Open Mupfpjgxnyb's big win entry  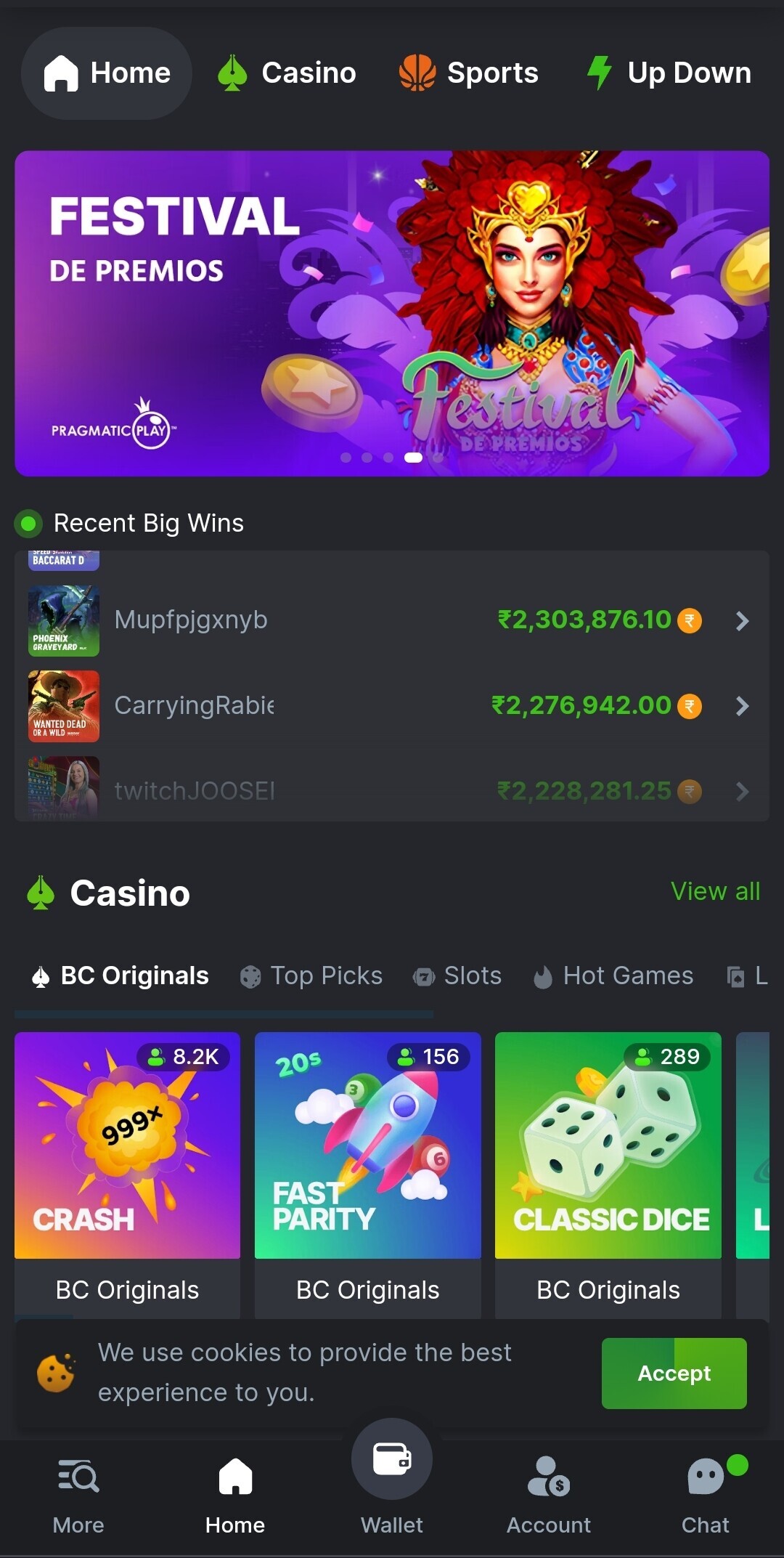pos(392,621)
